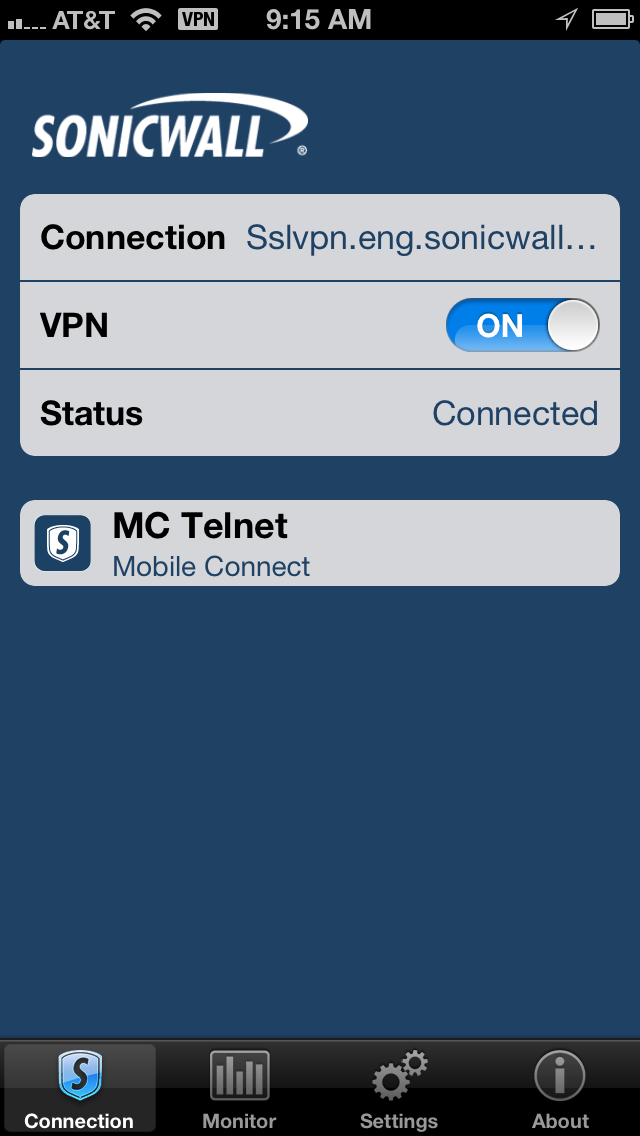This screenshot has height=1136, width=640.
Task: Switch to the Monitor tab
Action: click(239, 1089)
